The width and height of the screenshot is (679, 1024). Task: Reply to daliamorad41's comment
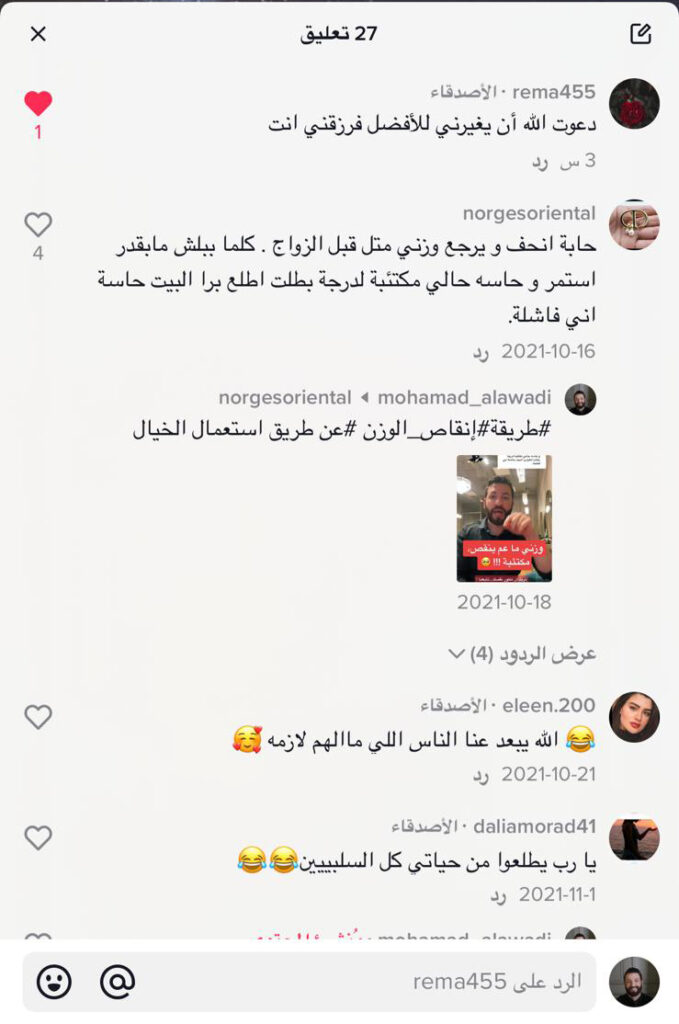[x=498, y=895]
